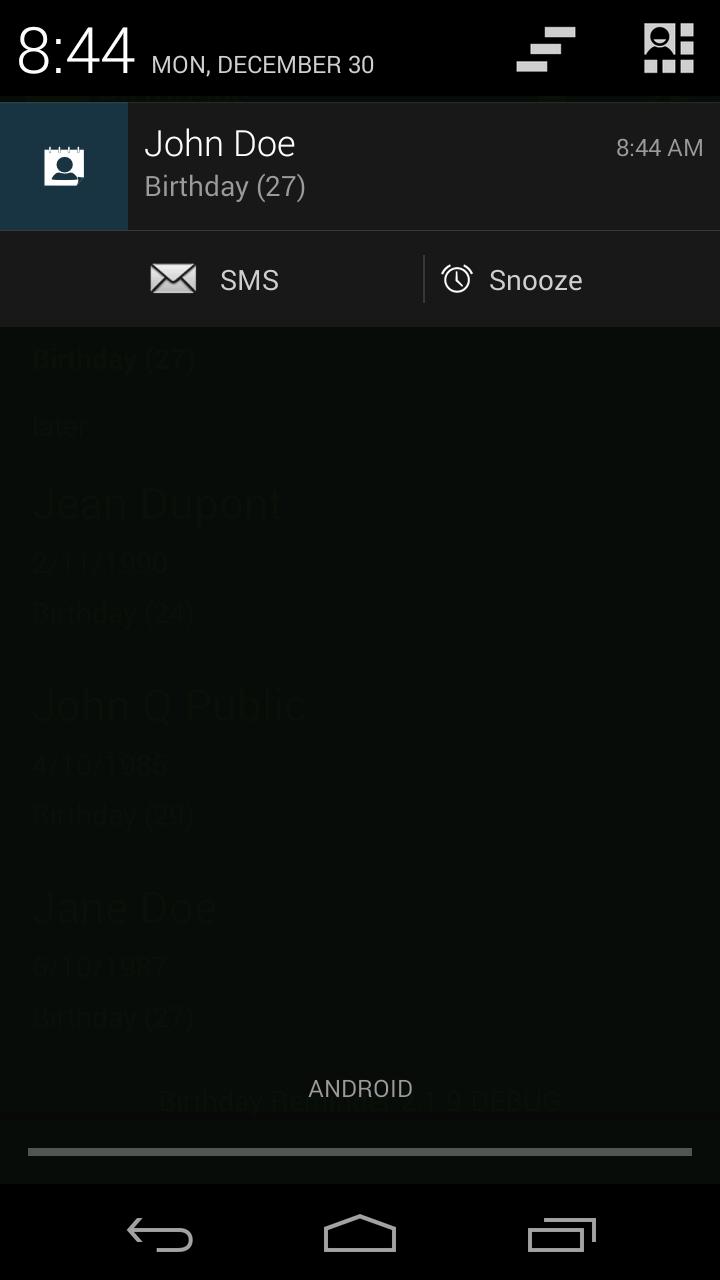
Task: Snooze the birthday reminder
Action: pos(512,280)
